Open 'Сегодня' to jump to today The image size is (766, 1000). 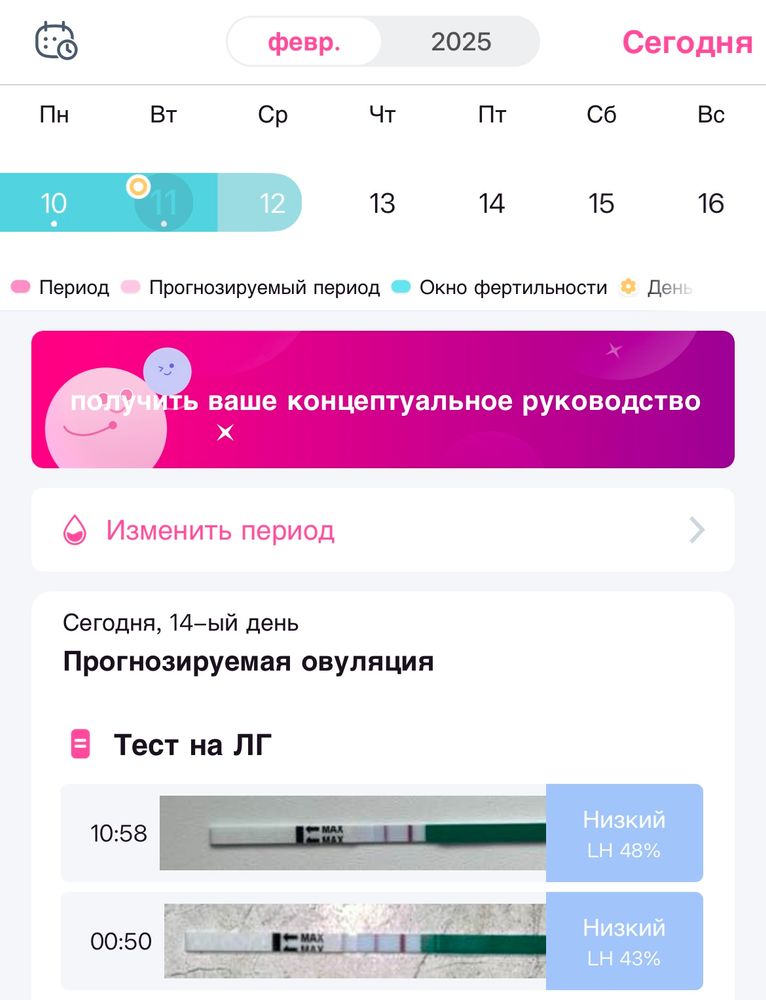coord(686,42)
